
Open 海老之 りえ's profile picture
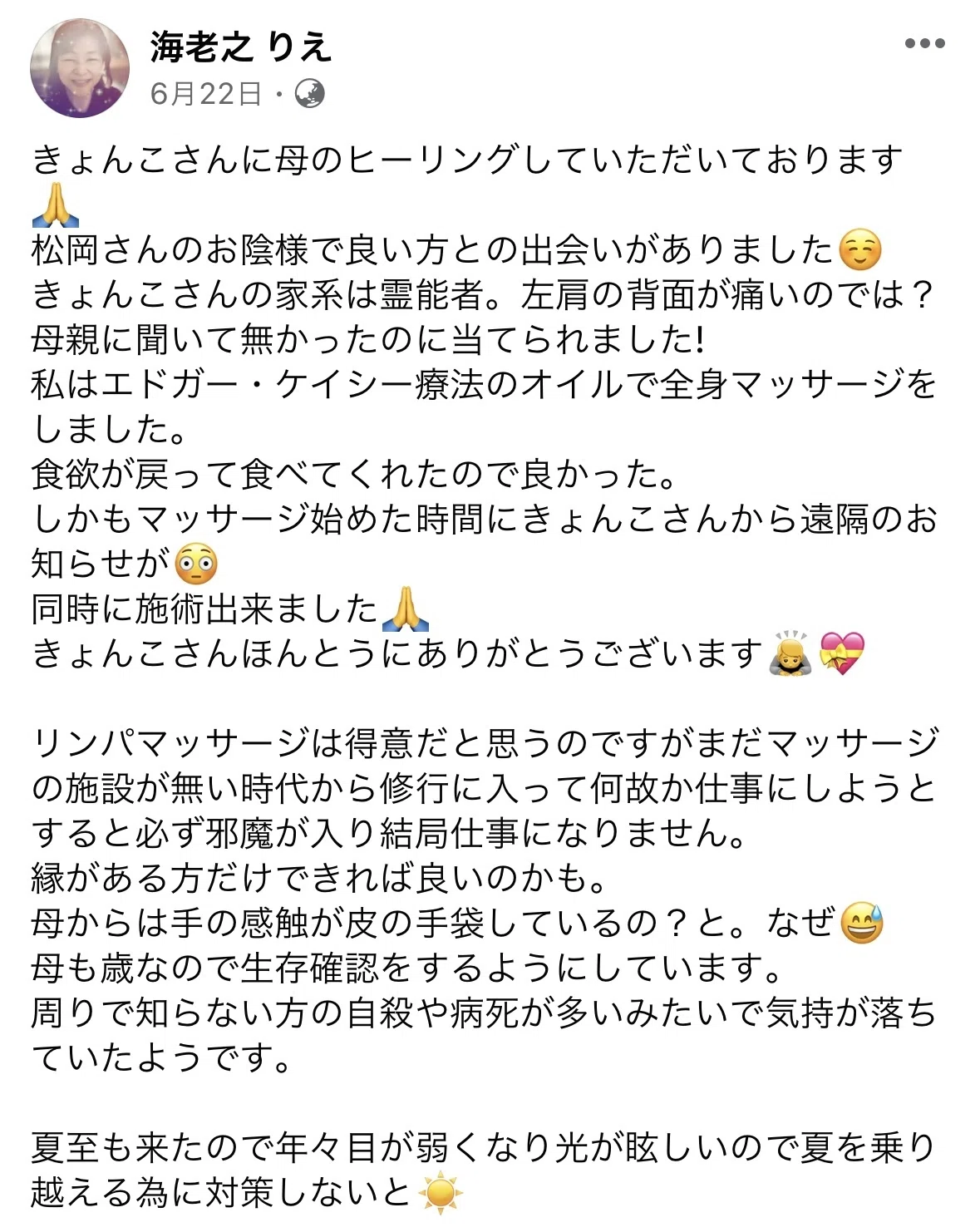point(80,68)
